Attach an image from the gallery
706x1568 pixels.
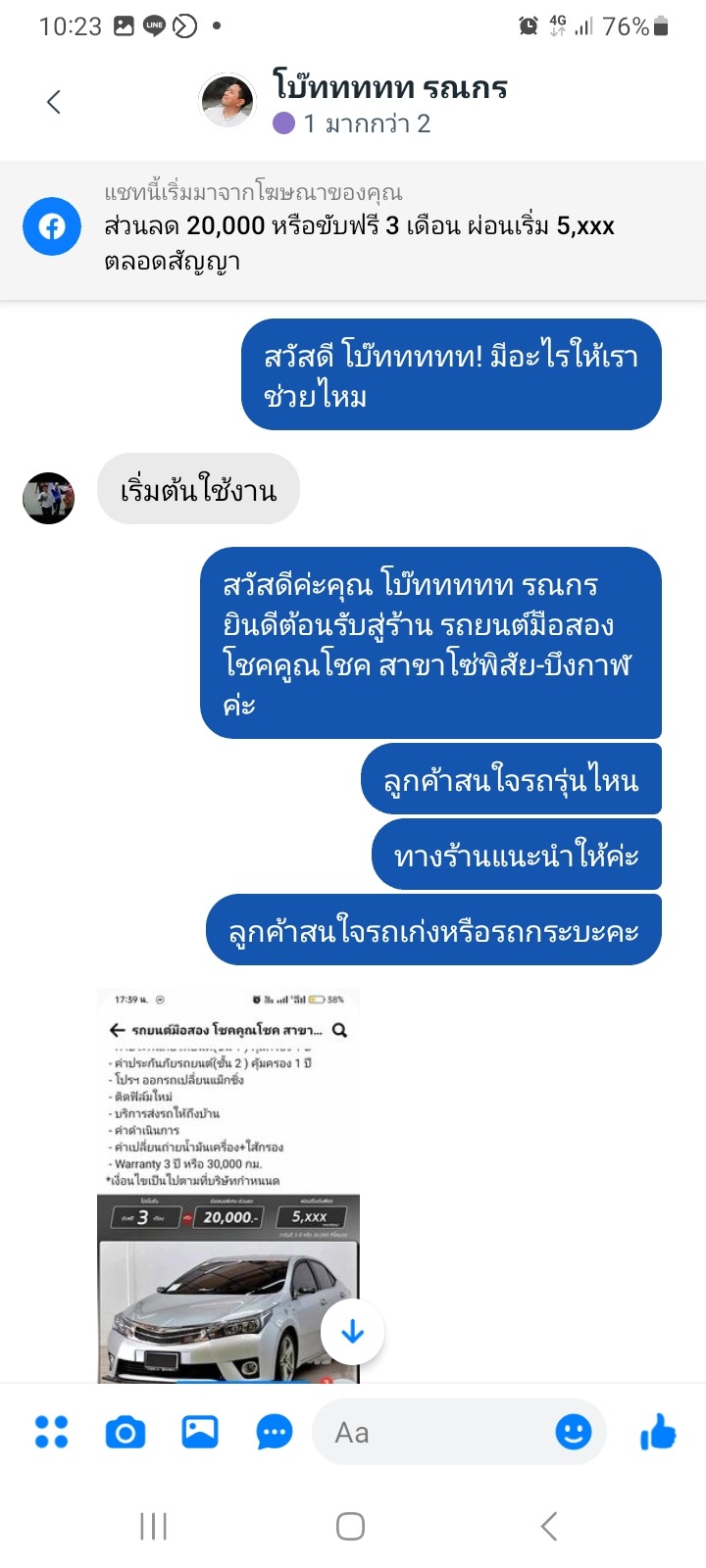click(x=200, y=1432)
